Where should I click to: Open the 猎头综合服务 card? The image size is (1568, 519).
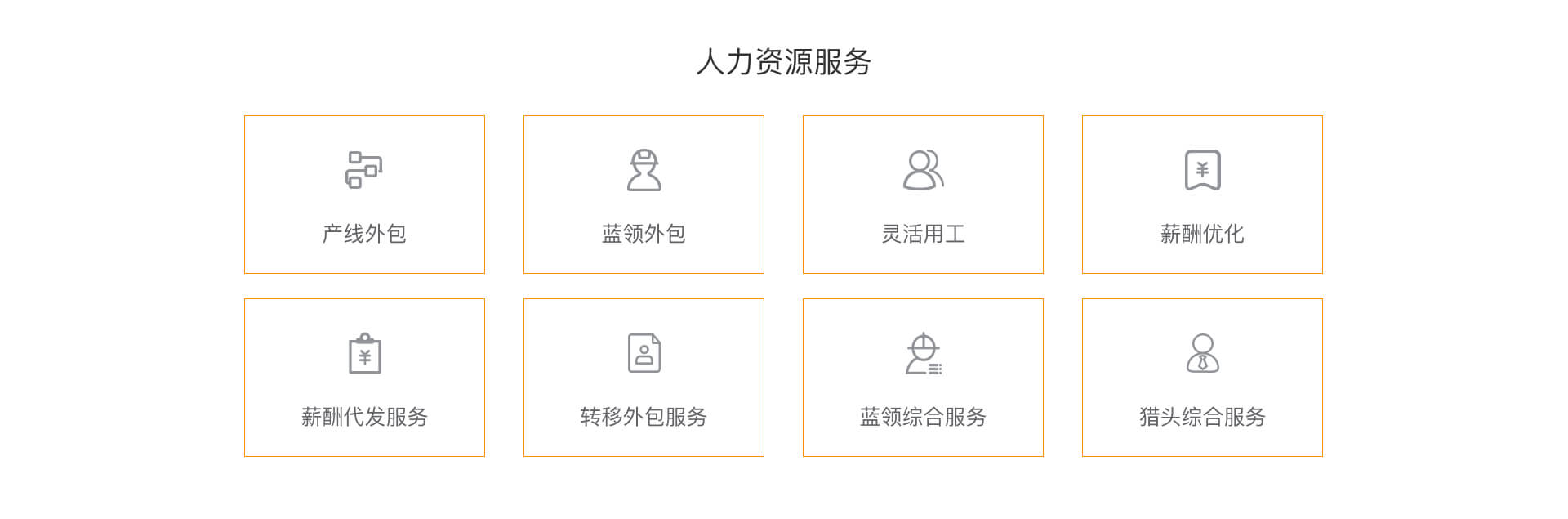[1202, 378]
